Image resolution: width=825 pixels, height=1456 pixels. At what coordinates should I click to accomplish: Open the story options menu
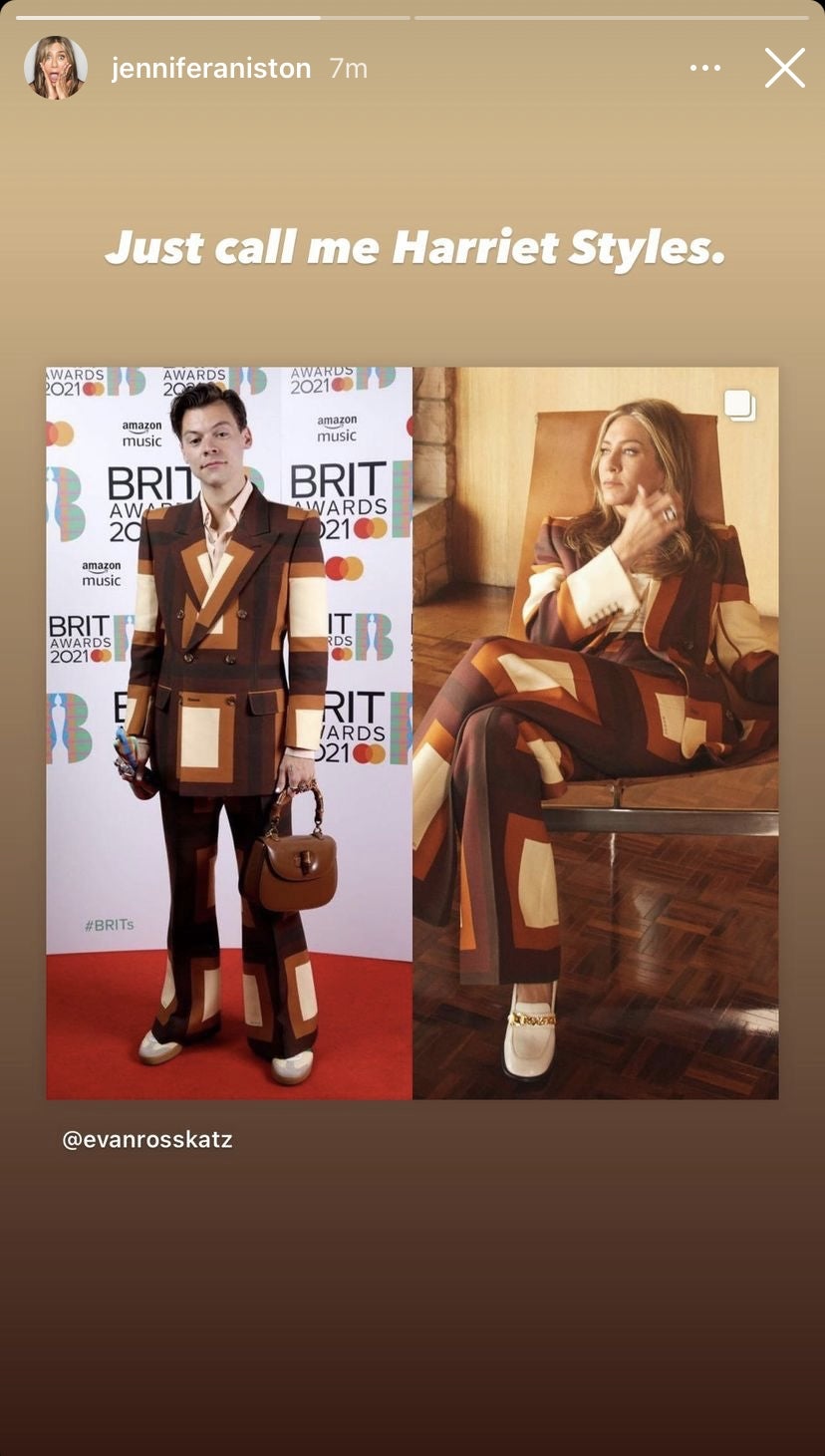point(704,68)
